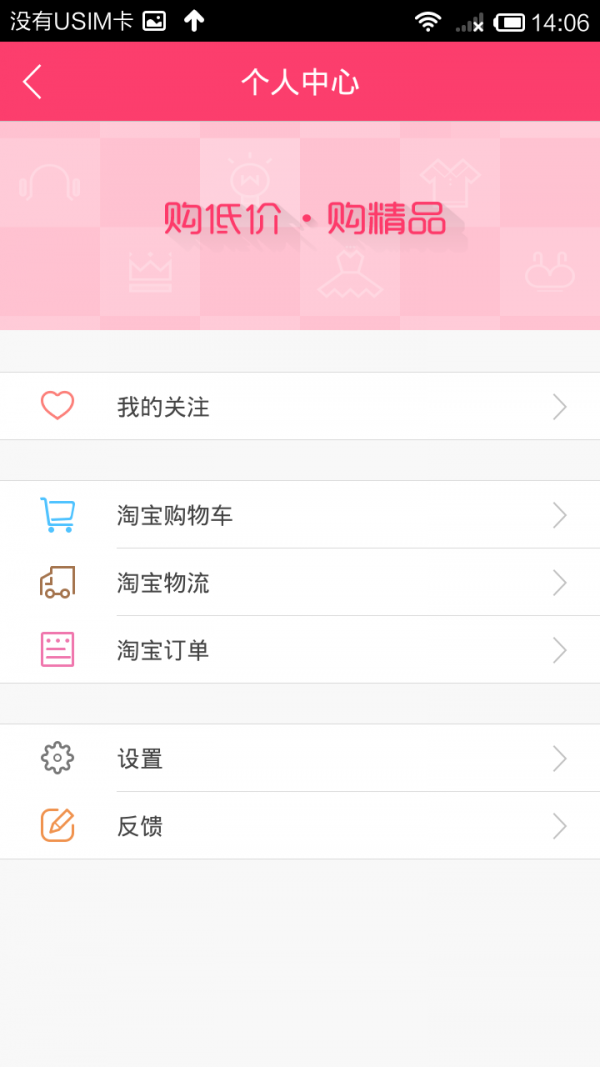
Task: Open the 设置 settings row
Action: [x=300, y=758]
